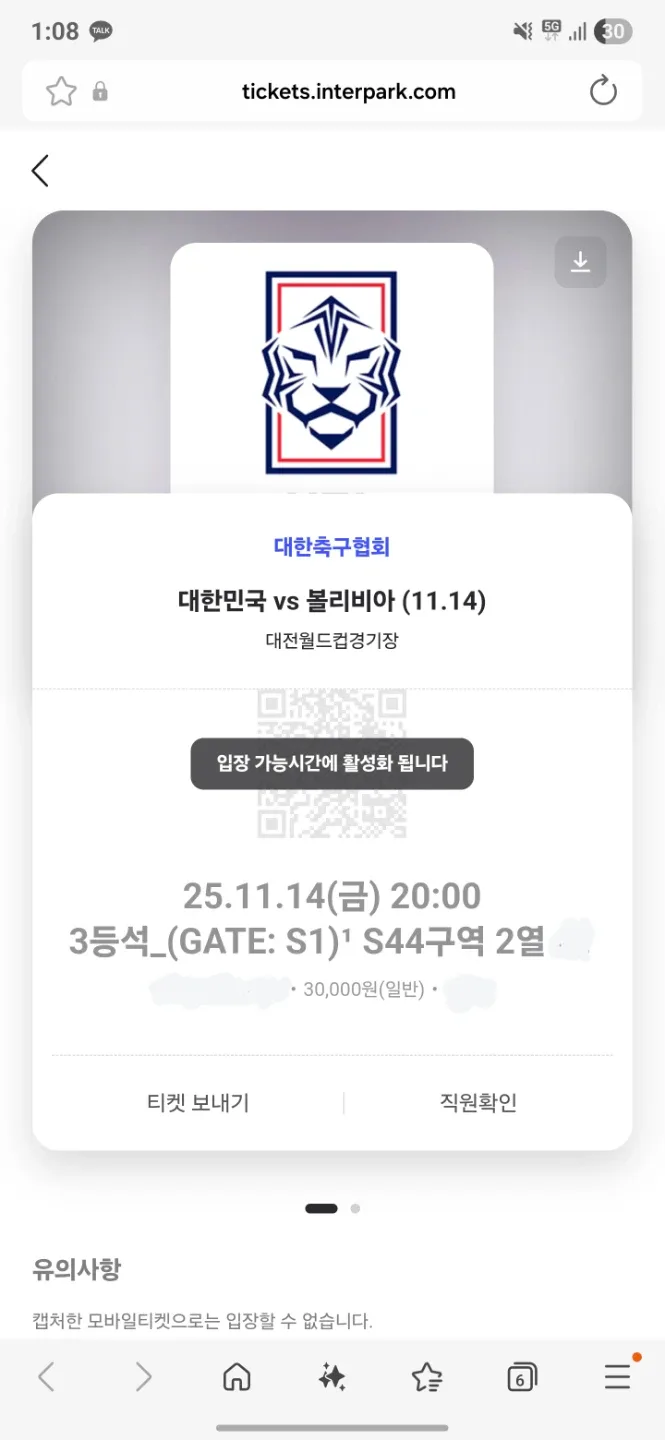The image size is (665, 1440).
Task: Go to browser home page
Action: pos(236,1378)
